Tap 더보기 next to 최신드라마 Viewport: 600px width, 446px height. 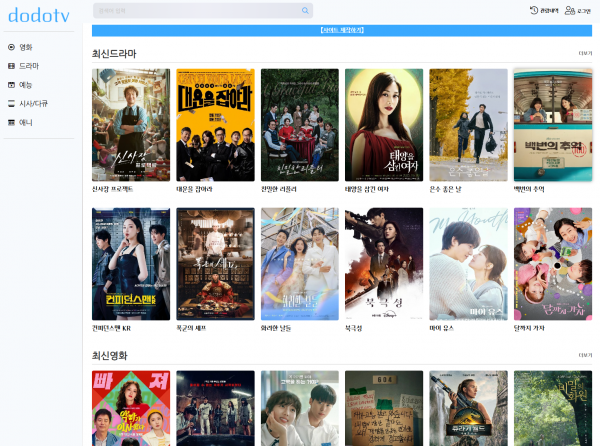click(585, 54)
